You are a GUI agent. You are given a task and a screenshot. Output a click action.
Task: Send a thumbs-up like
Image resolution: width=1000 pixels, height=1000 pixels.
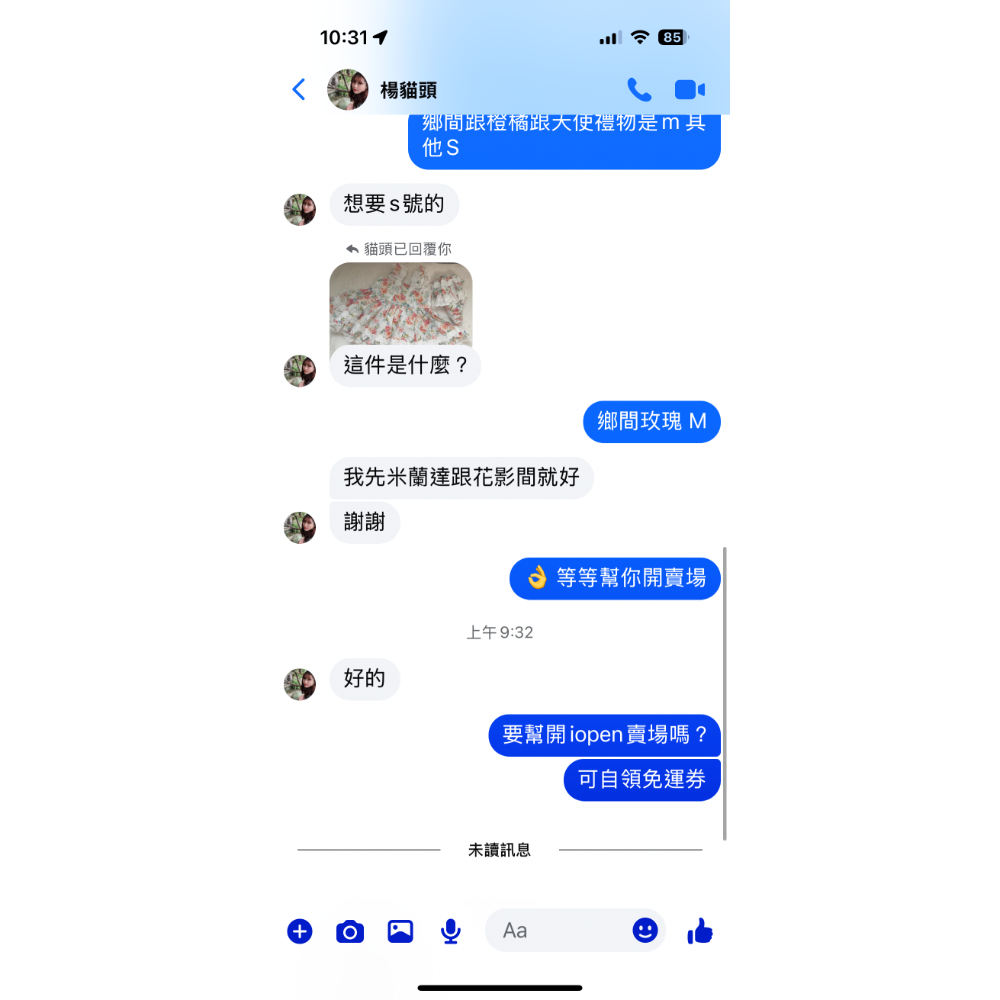click(700, 931)
